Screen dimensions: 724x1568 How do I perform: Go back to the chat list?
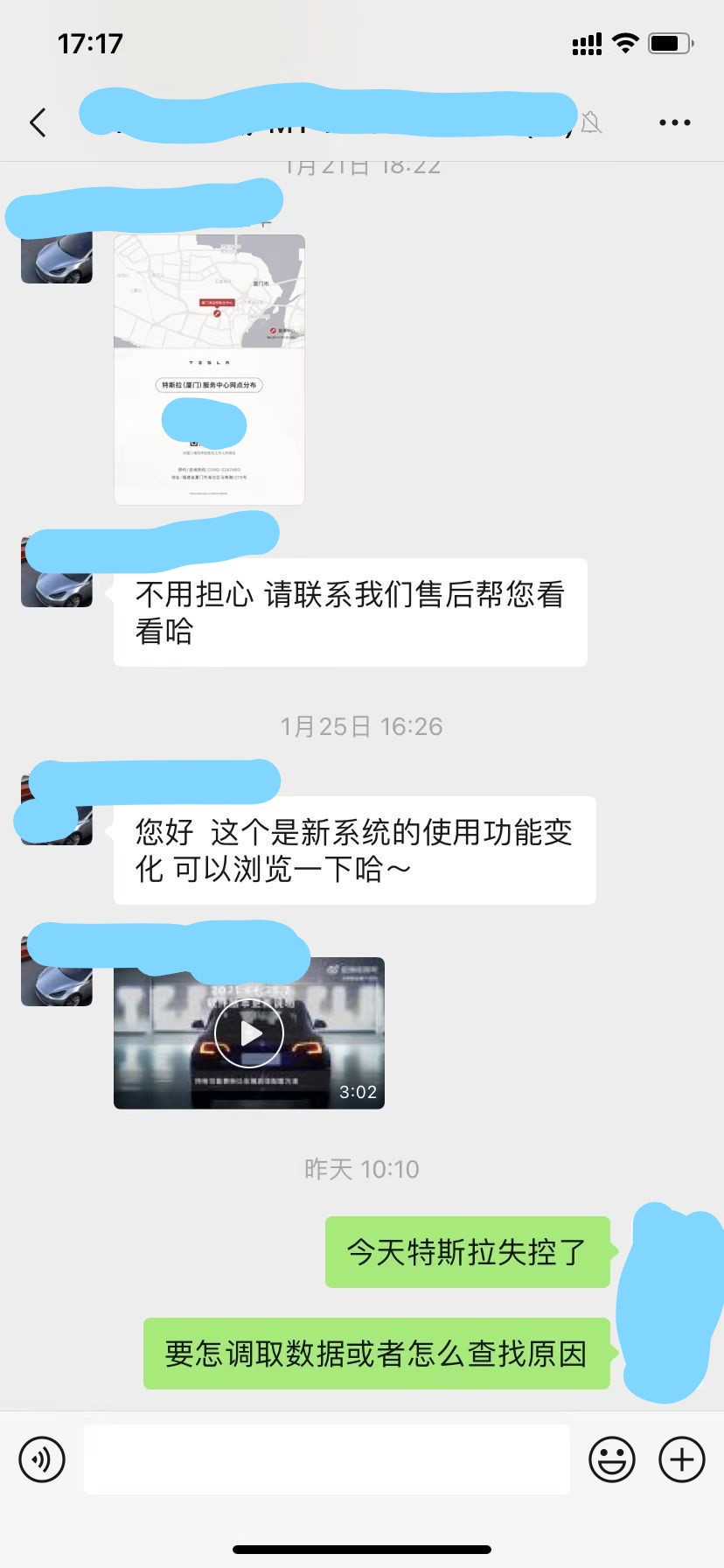[38, 122]
